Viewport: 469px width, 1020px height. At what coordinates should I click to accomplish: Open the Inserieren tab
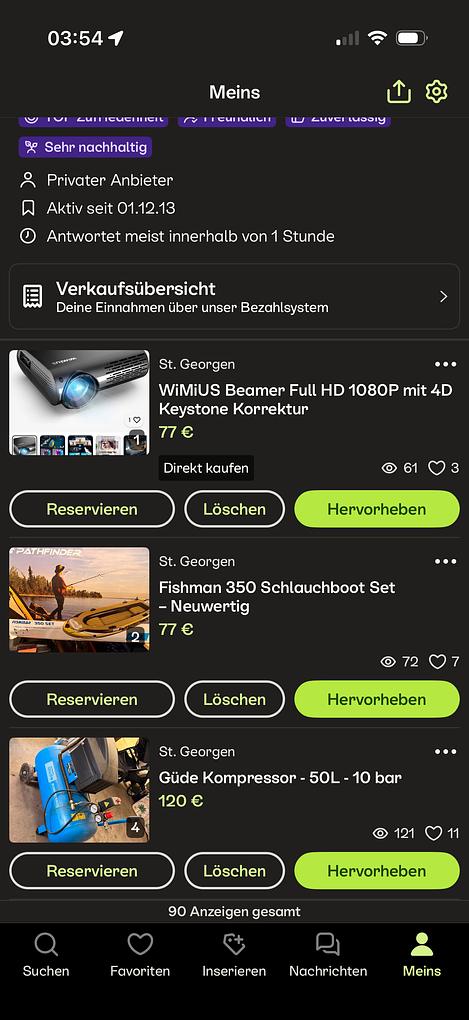234,955
